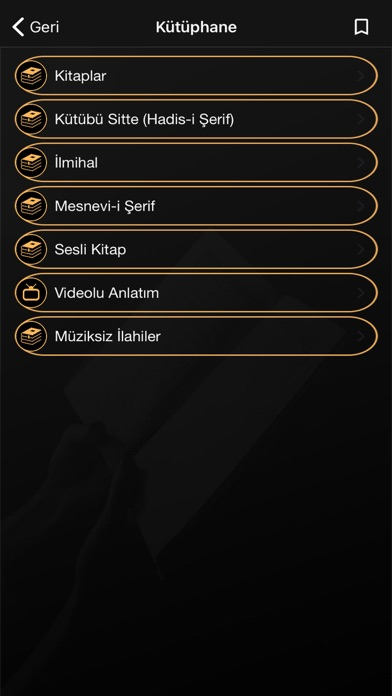Select Kütübü Sitte (Hadis-i Şerif)

point(196,119)
